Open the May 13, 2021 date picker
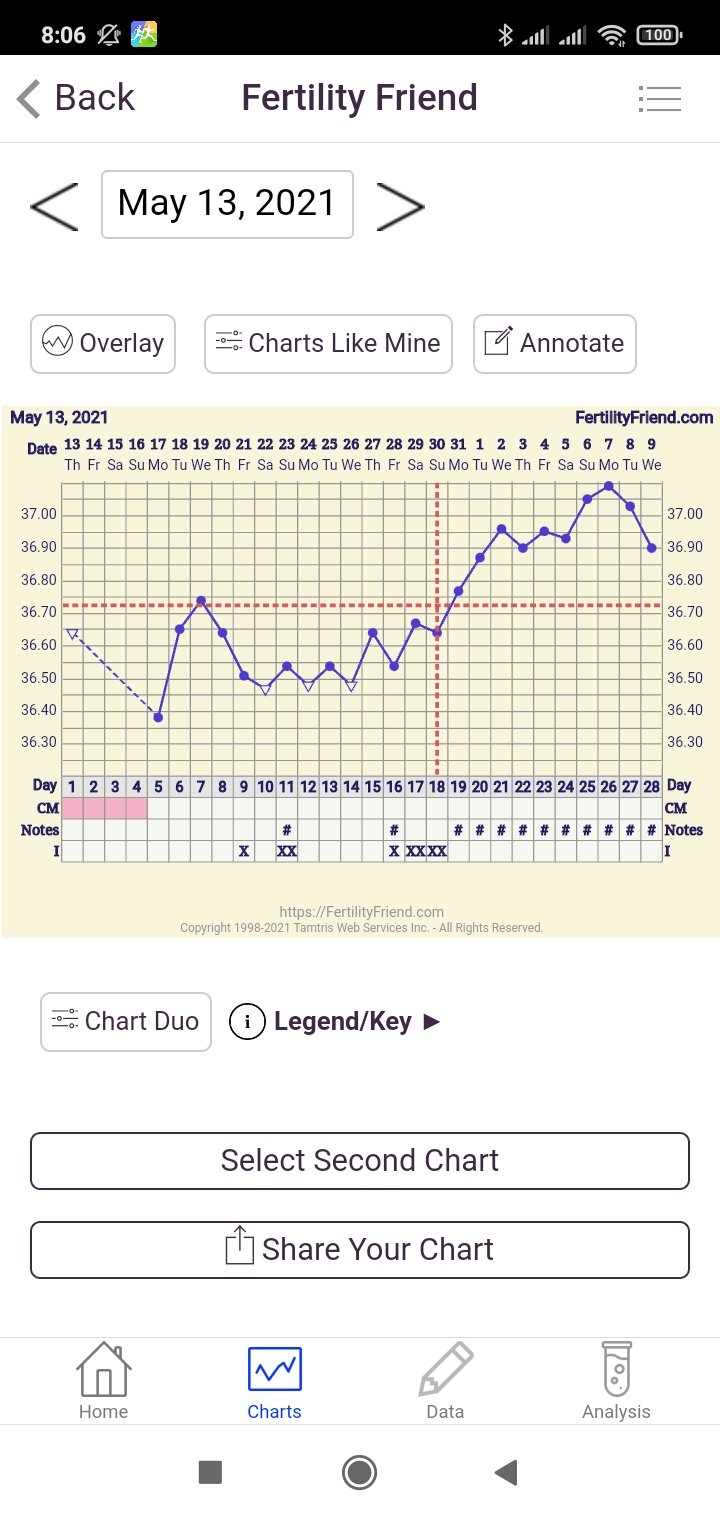This screenshot has width=720, height=1520. tap(227, 204)
